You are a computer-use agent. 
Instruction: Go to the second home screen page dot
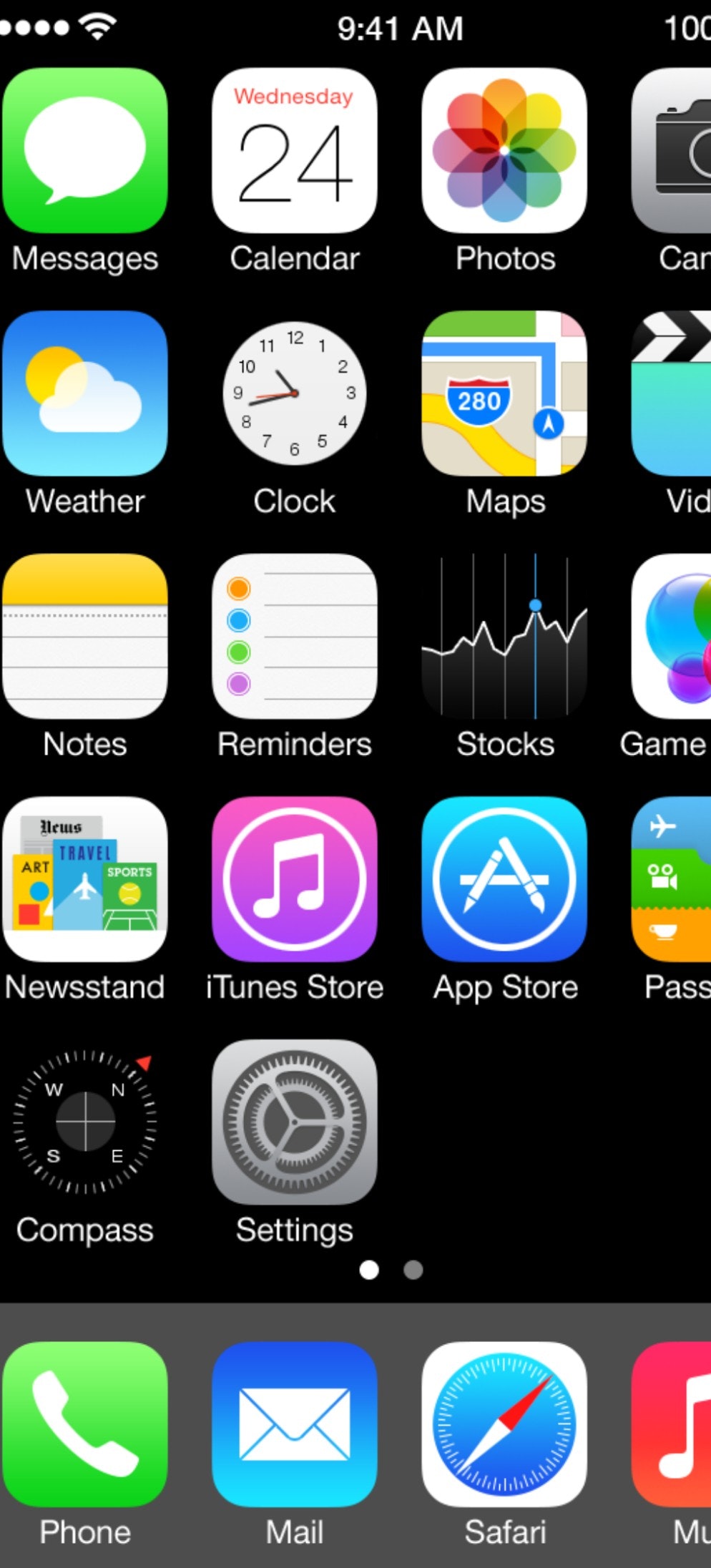coord(413,1270)
